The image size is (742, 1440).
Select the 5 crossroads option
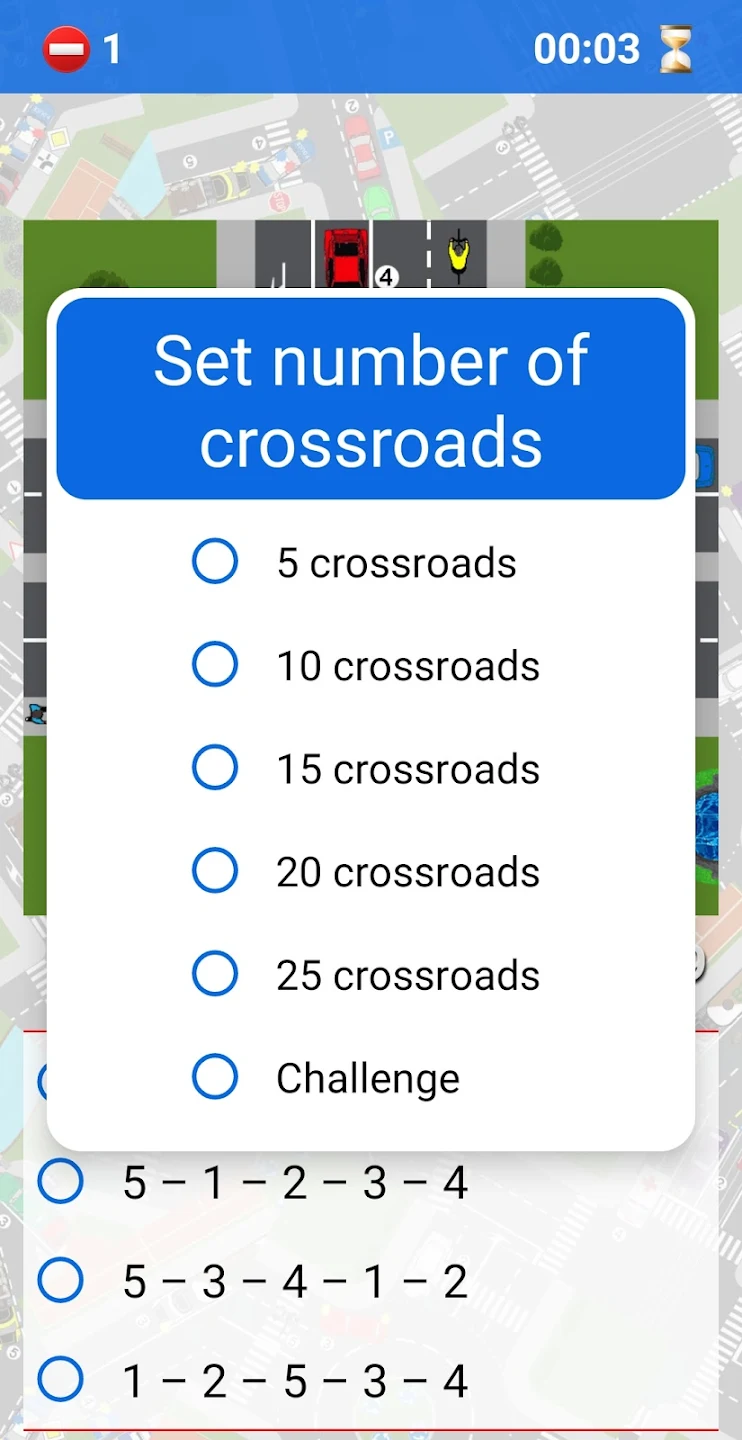(x=215, y=562)
